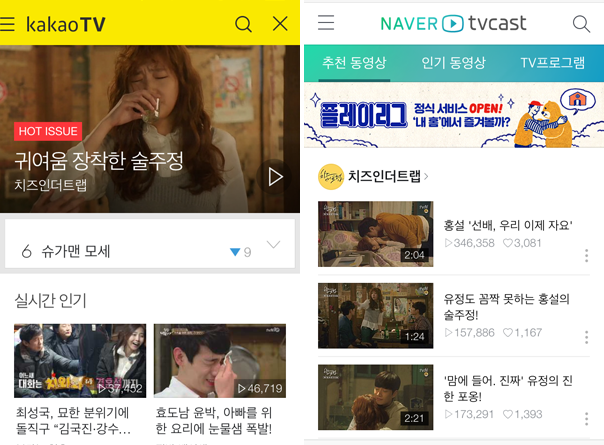The width and height of the screenshot is (604, 445).
Task: Search in NAVER tvcast
Action: click(581, 23)
